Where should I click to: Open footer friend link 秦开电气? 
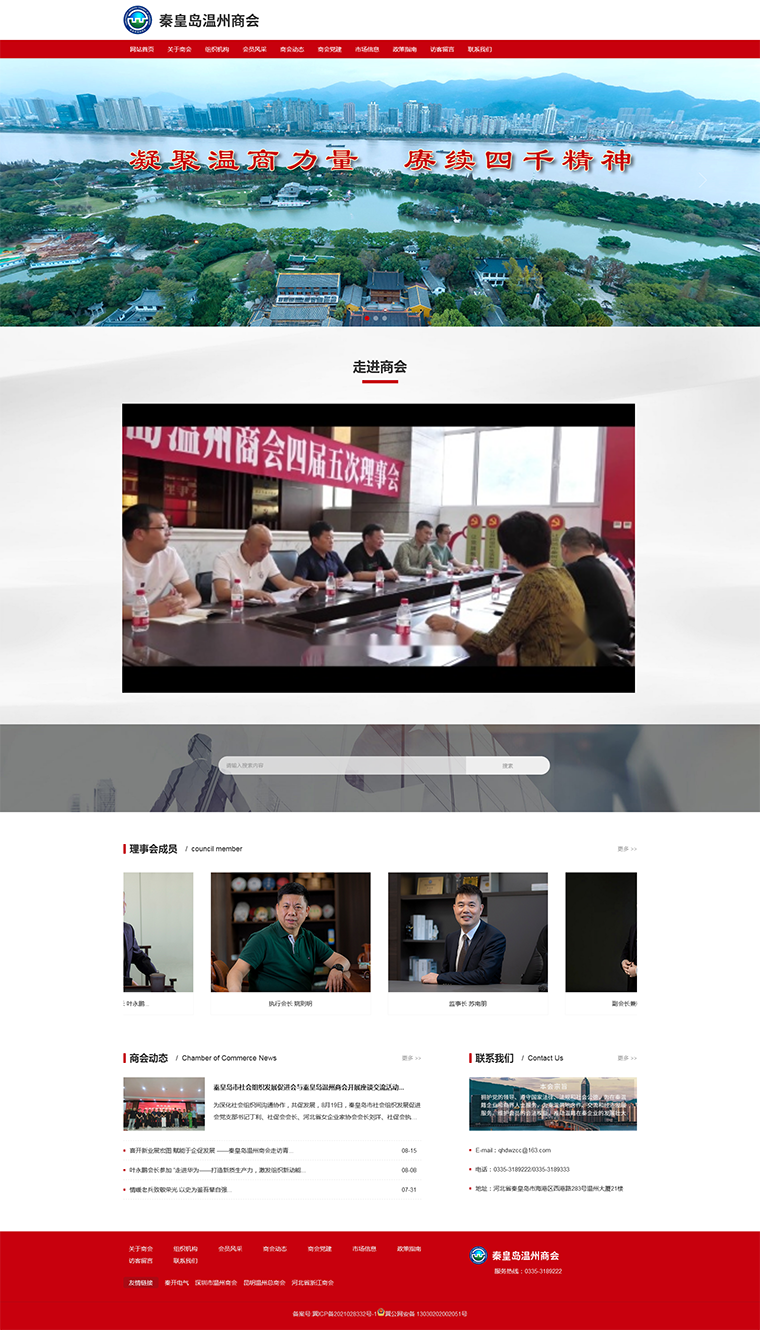tap(177, 1282)
